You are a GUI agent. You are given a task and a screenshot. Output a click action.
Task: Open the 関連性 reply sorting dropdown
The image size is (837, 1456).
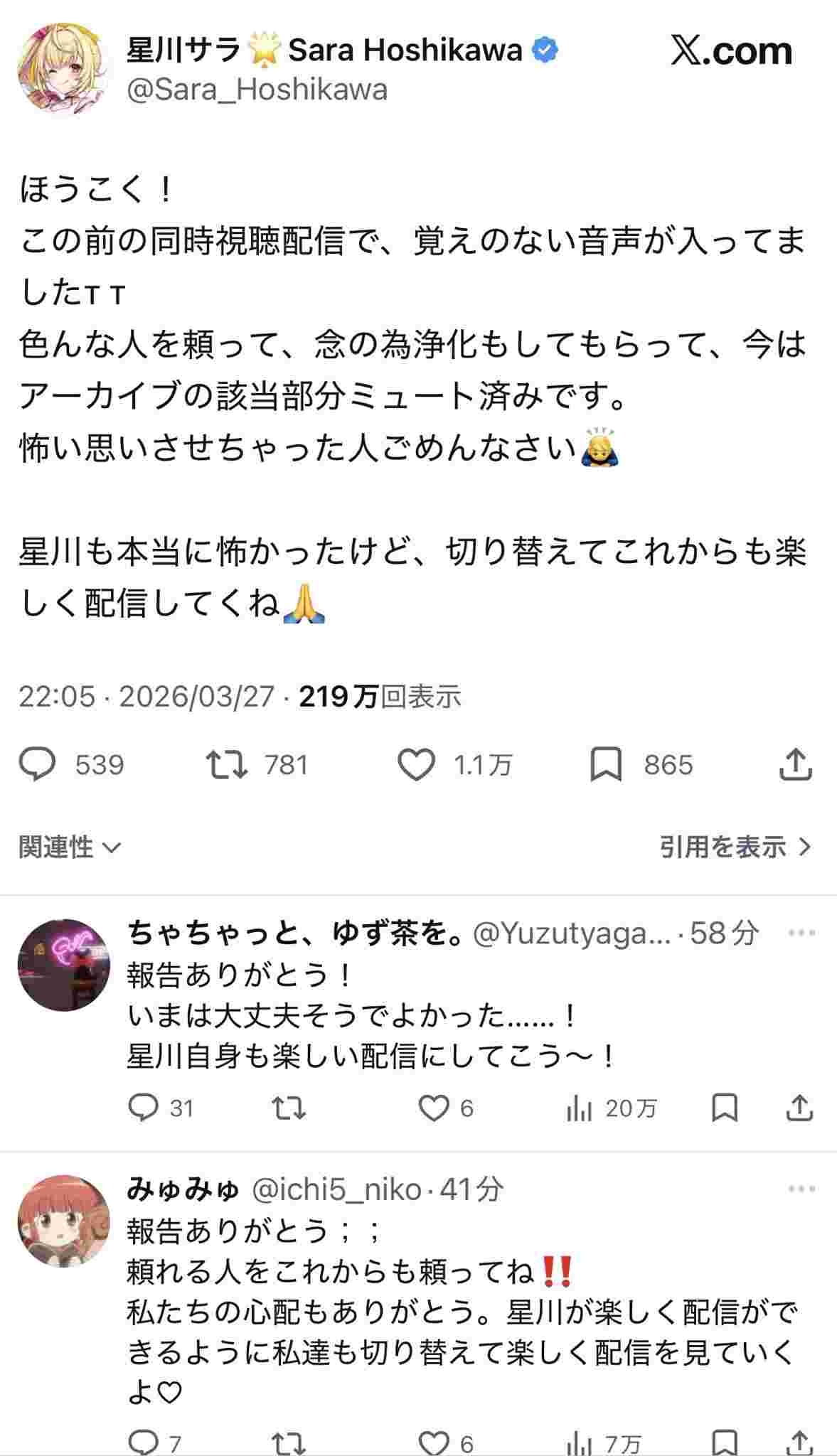[x=70, y=847]
